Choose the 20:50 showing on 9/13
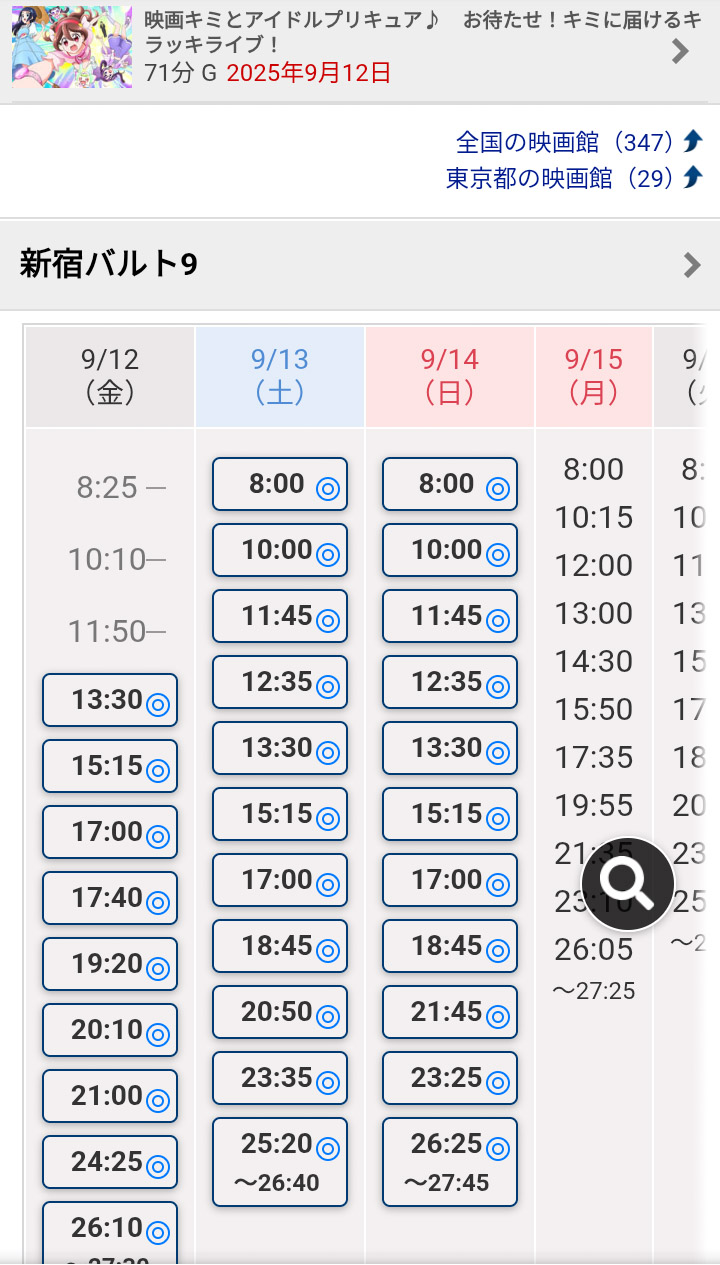 point(280,1012)
